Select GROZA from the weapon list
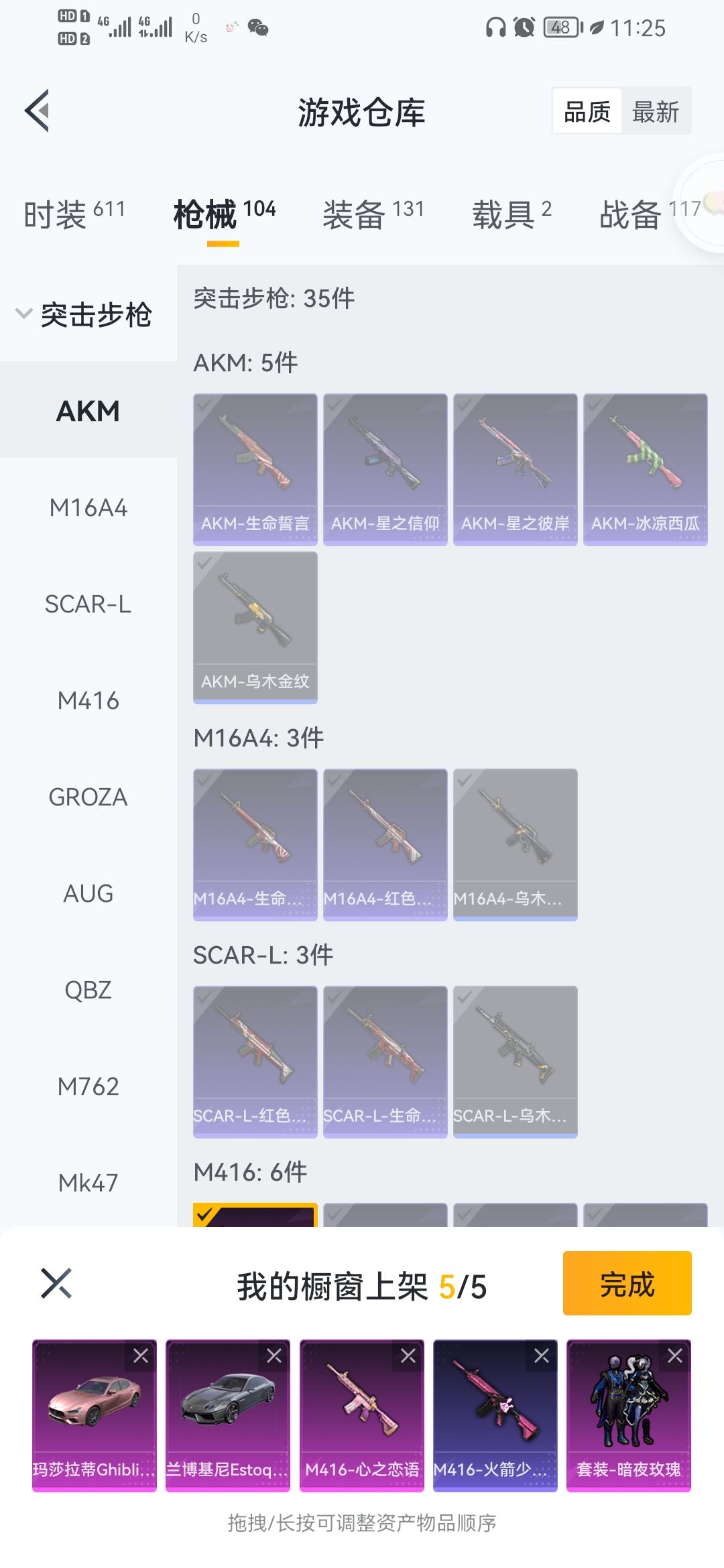724x1568 pixels. point(88,797)
